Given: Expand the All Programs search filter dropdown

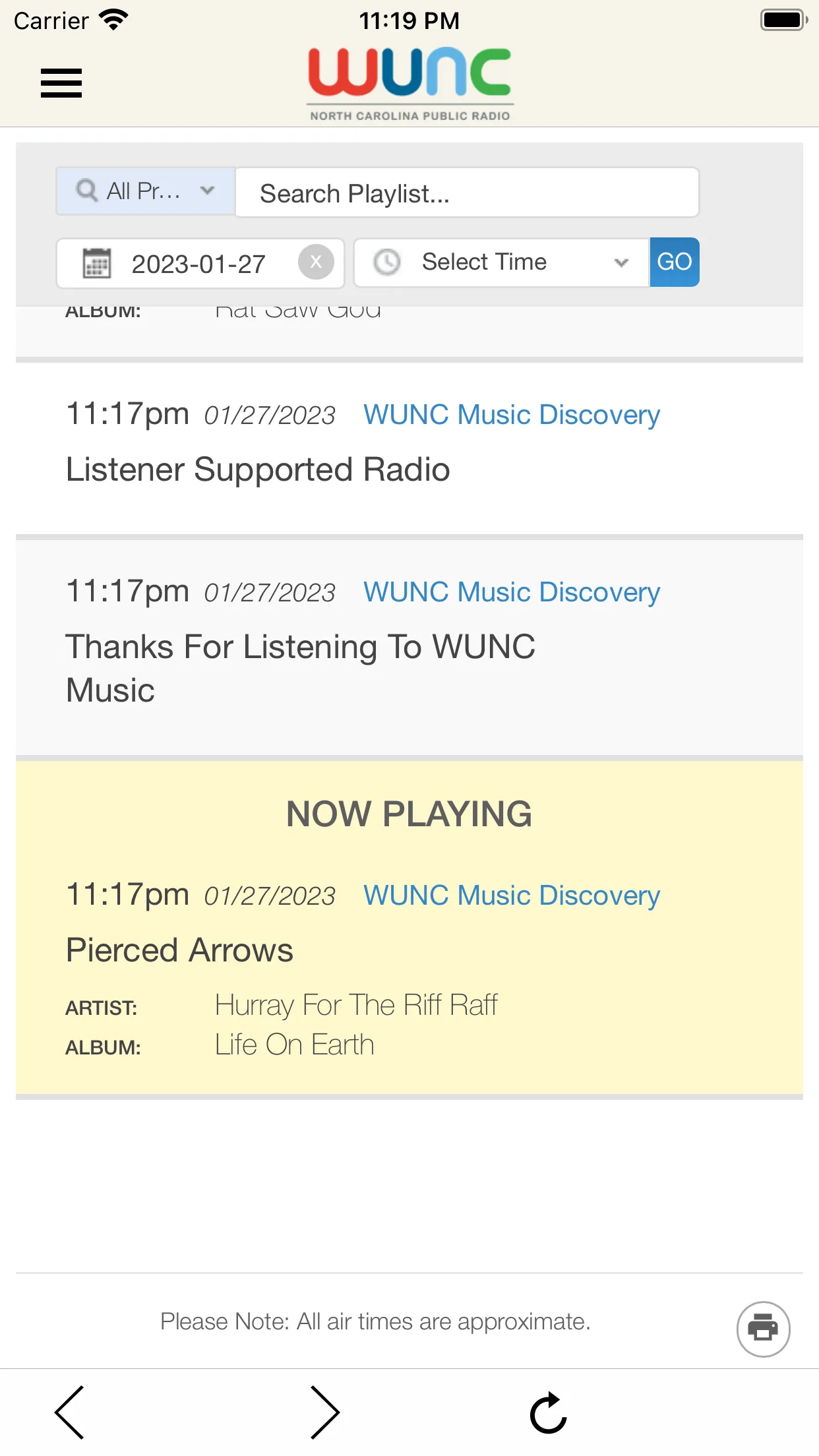Looking at the screenshot, I should (x=146, y=191).
